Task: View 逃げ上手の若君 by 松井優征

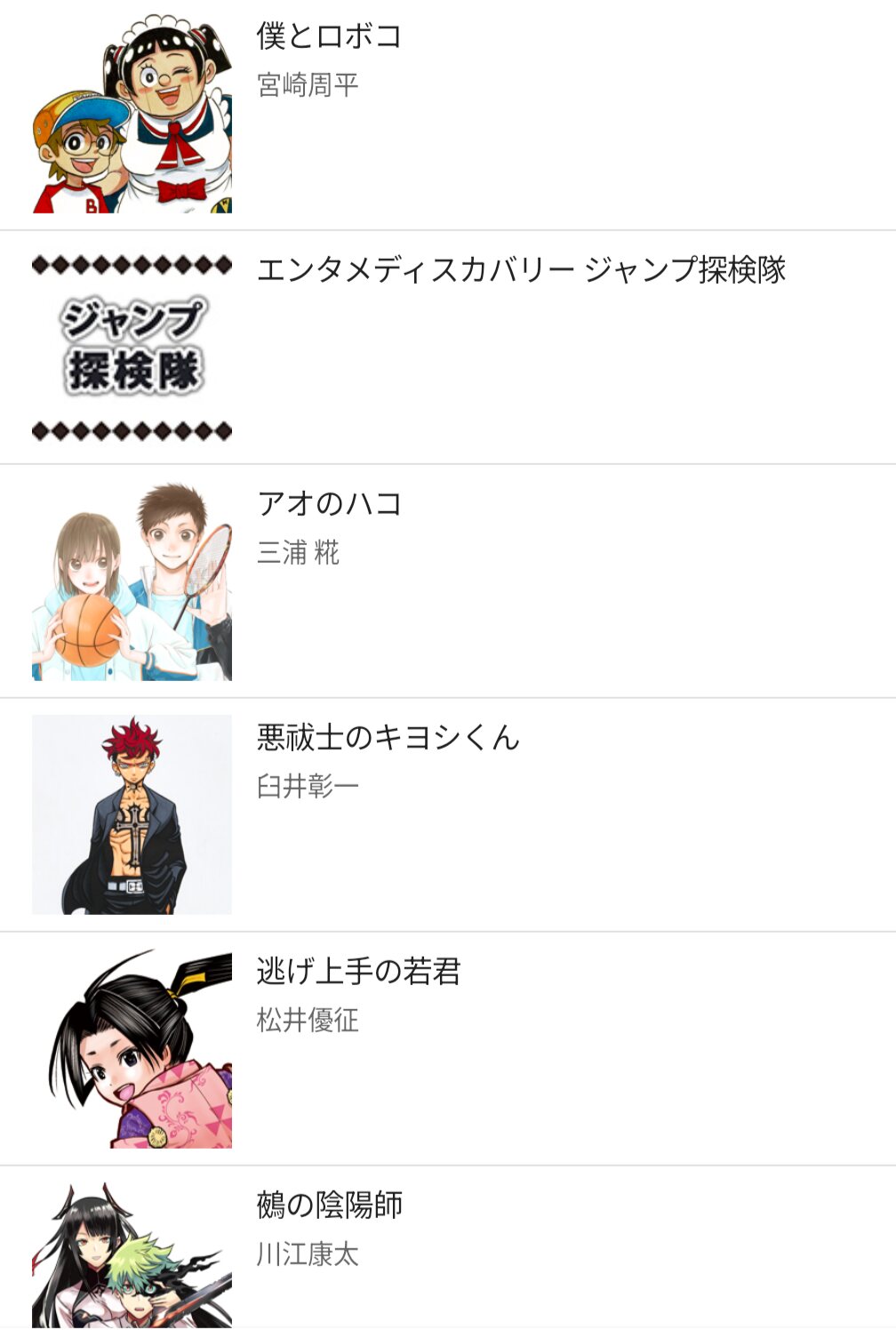Action: click(358, 972)
